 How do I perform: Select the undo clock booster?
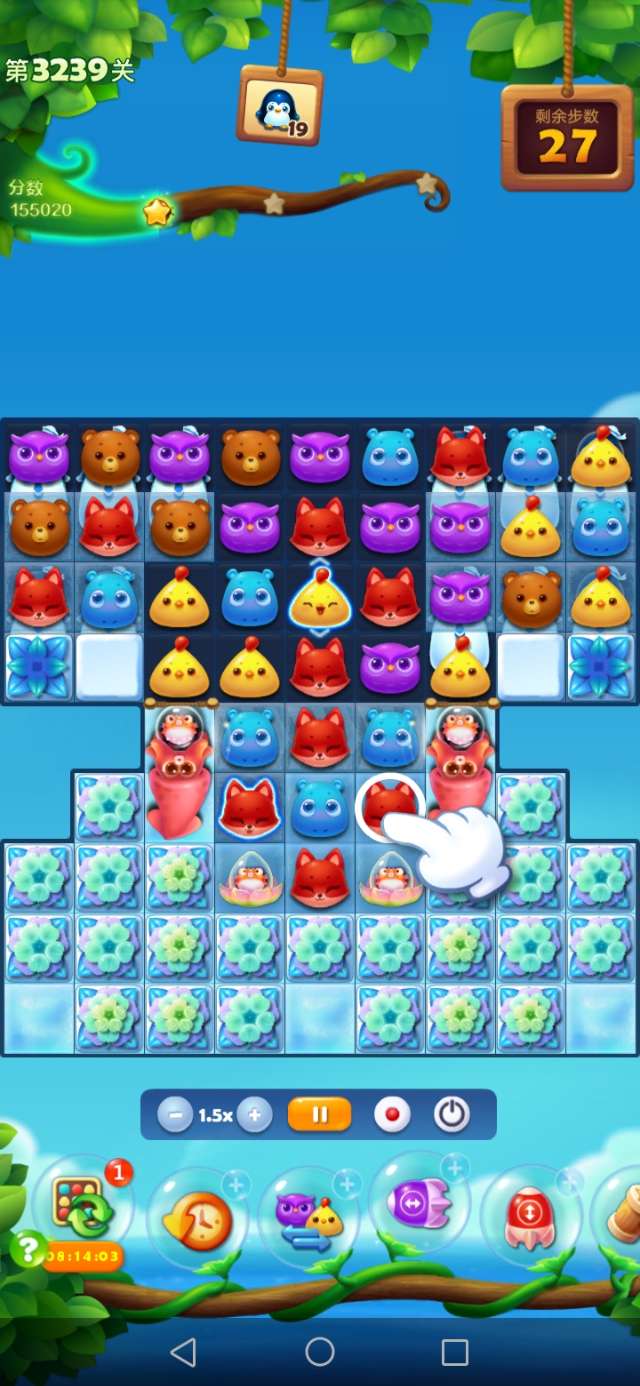pyautogui.click(x=197, y=1219)
